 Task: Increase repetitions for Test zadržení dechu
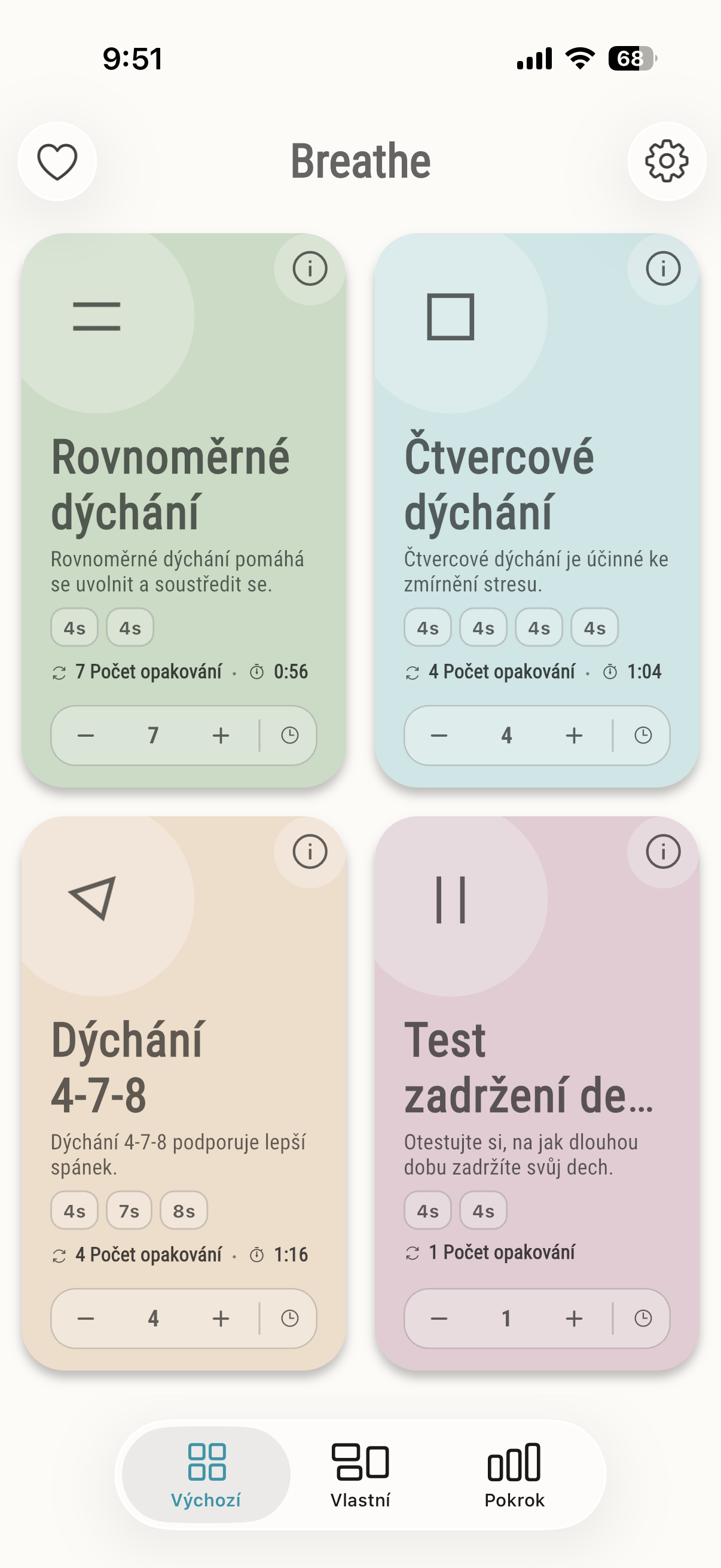point(574,1319)
